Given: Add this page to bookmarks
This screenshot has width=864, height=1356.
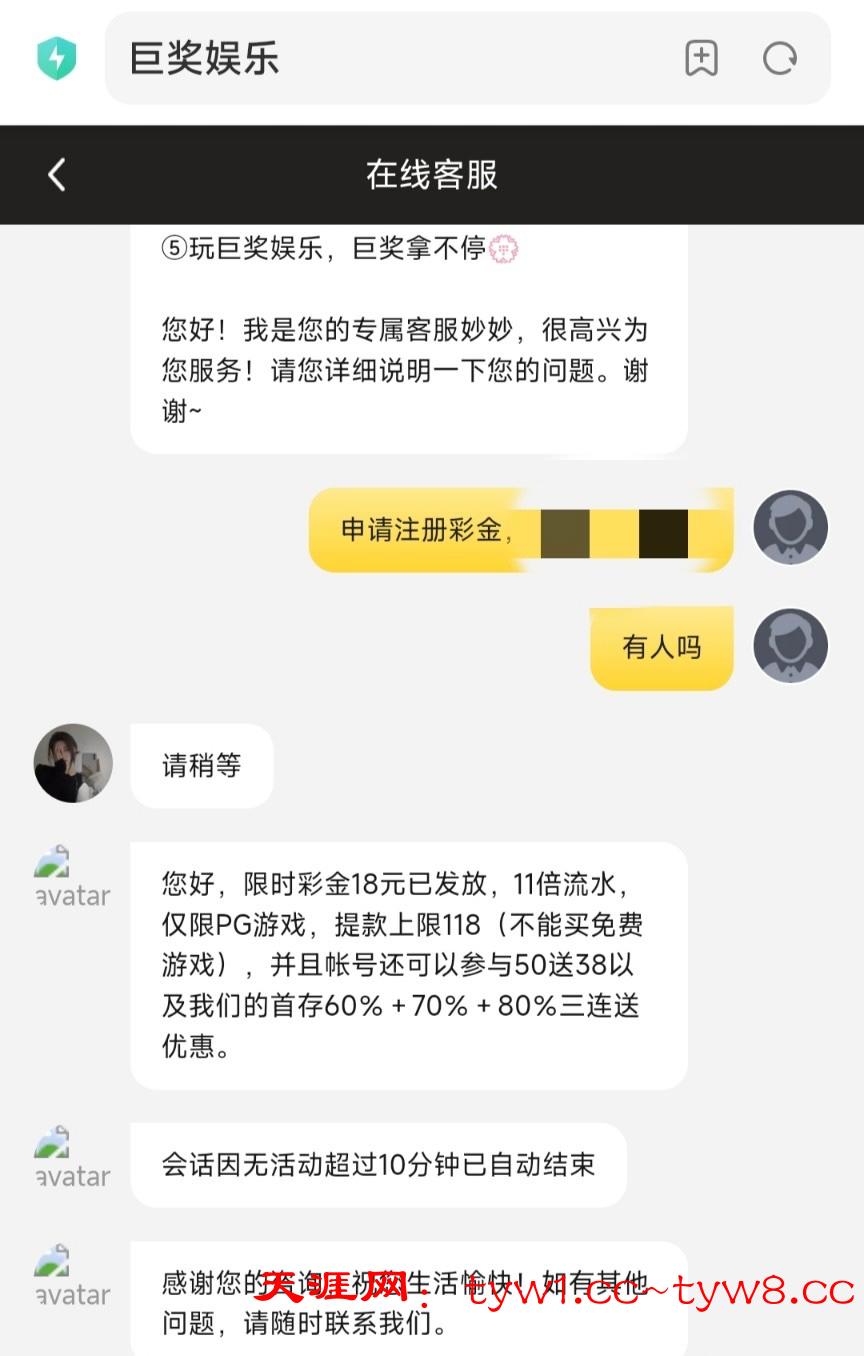Looking at the screenshot, I should tap(701, 59).
